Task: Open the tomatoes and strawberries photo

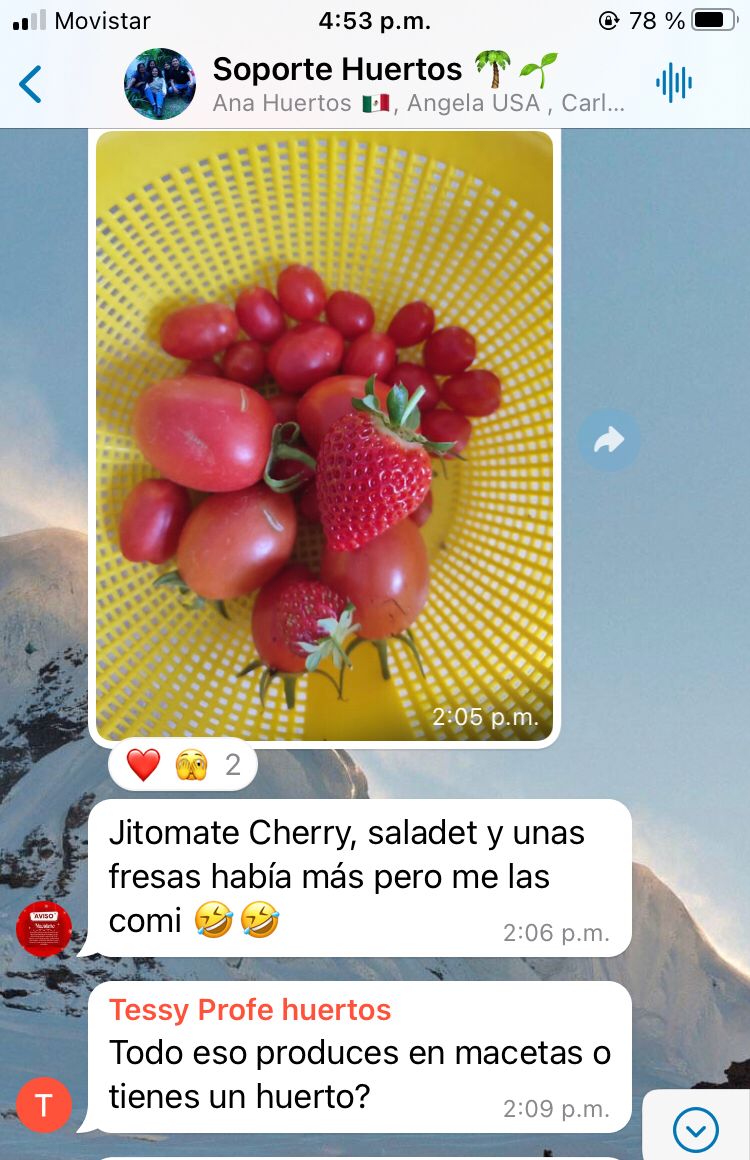Action: pyautogui.click(x=324, y=435)
